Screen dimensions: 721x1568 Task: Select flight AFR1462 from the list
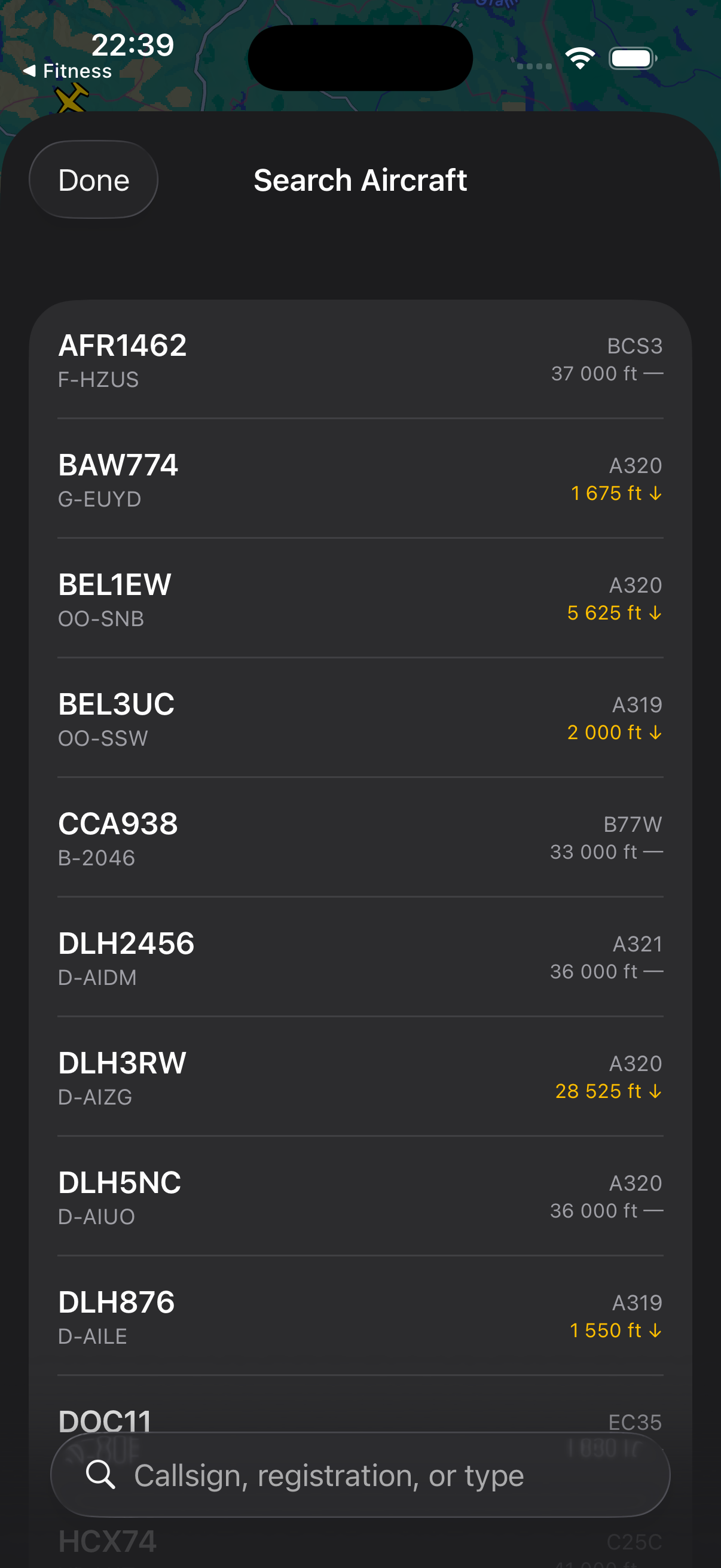[x=360, y=359]
